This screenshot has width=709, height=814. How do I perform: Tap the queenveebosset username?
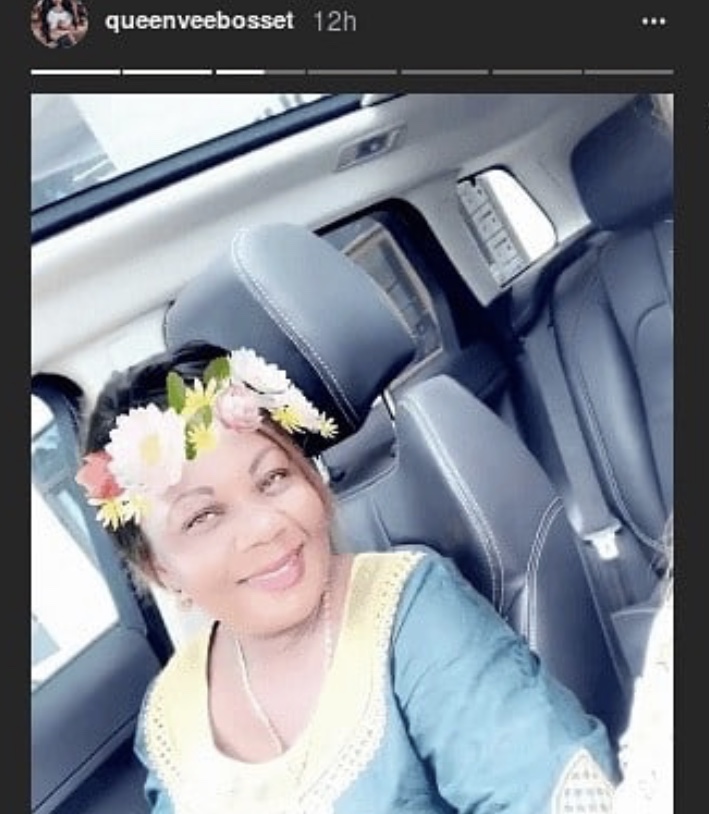199,22
